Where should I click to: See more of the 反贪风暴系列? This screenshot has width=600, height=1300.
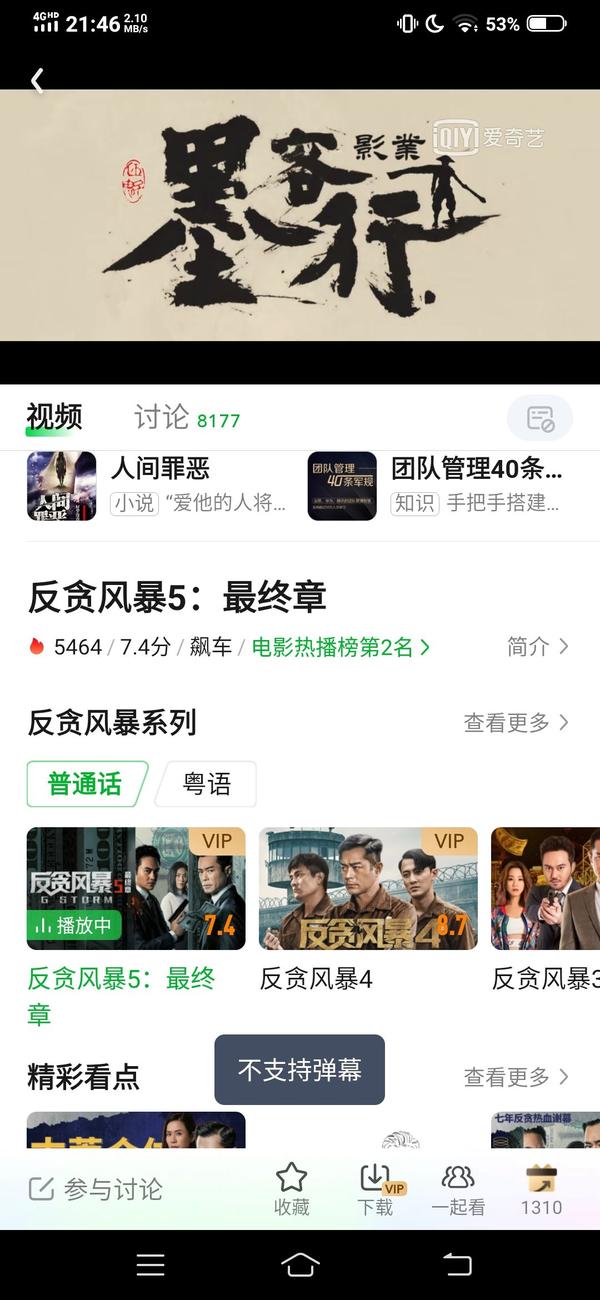coord(515,722)
